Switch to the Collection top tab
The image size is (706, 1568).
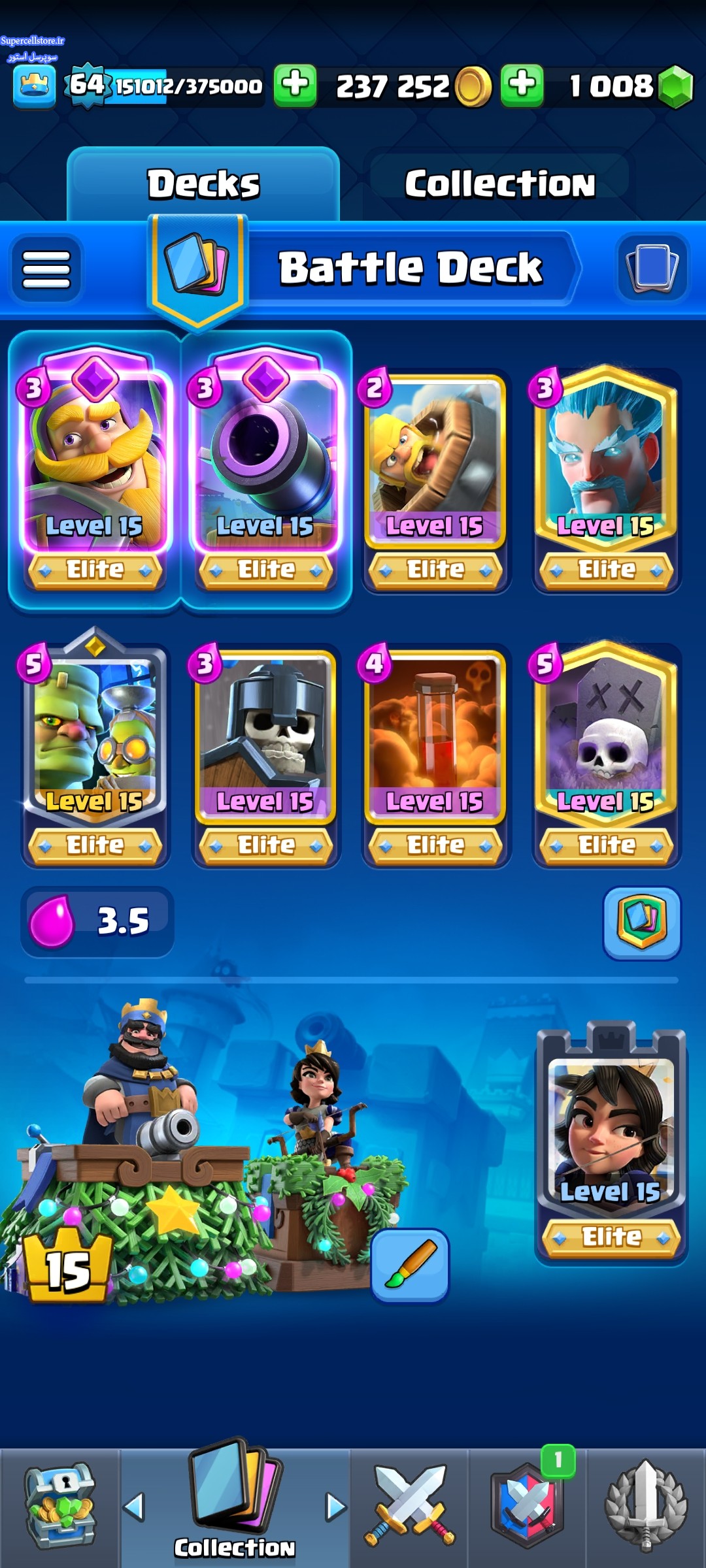point(499,184)
